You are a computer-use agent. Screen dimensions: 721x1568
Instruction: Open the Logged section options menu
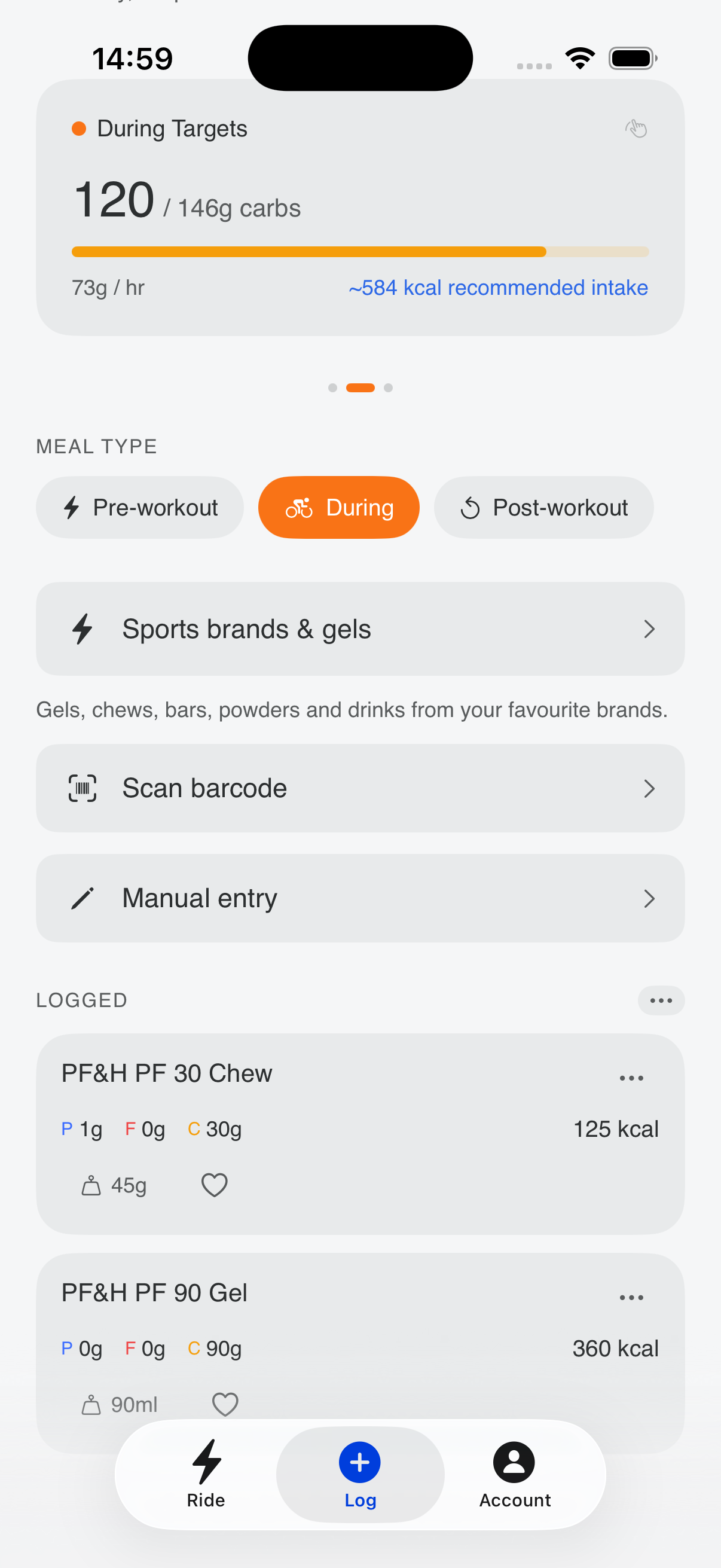click(661, 1000)
